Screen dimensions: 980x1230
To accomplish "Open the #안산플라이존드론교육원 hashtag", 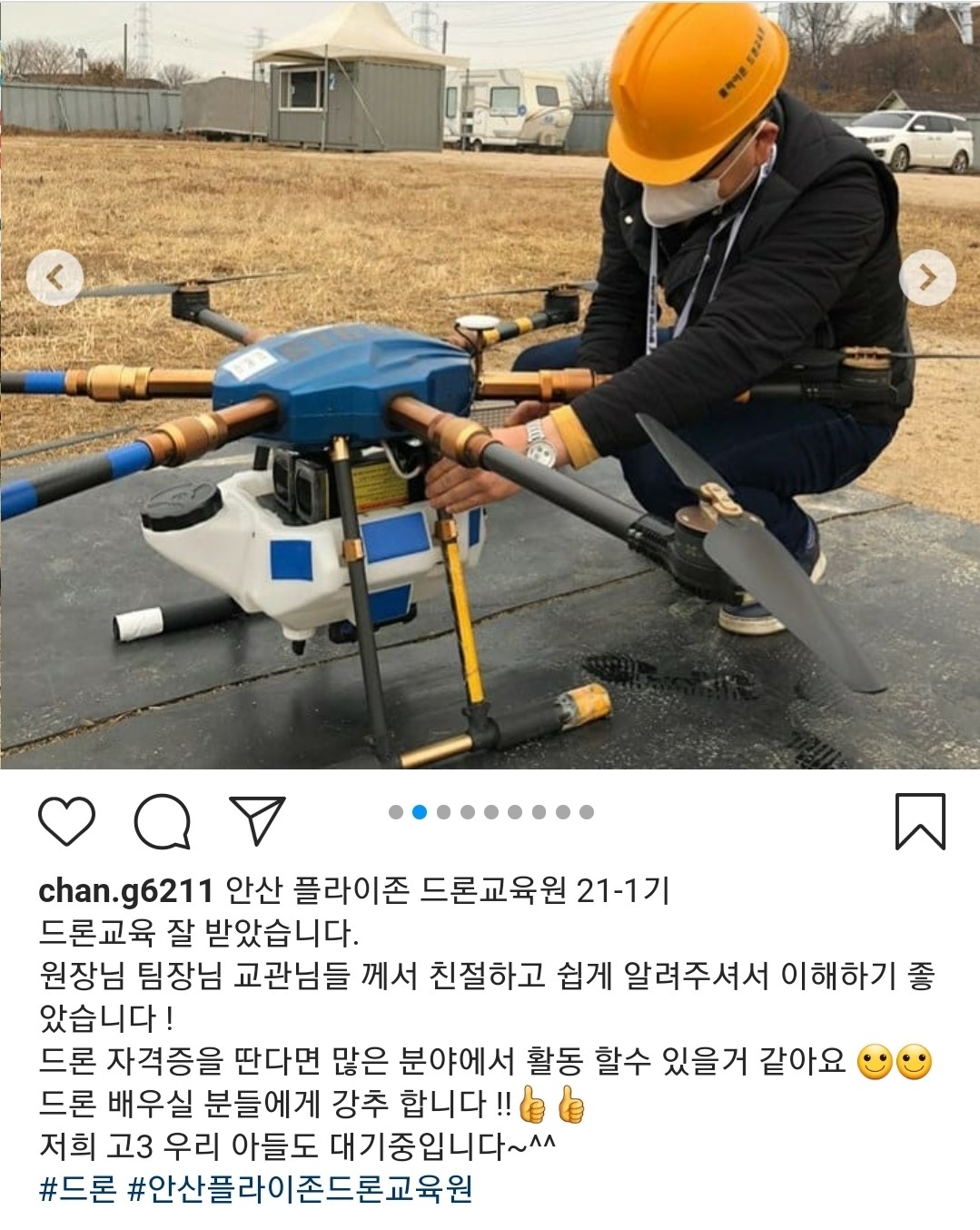I will coord(300,1189).
